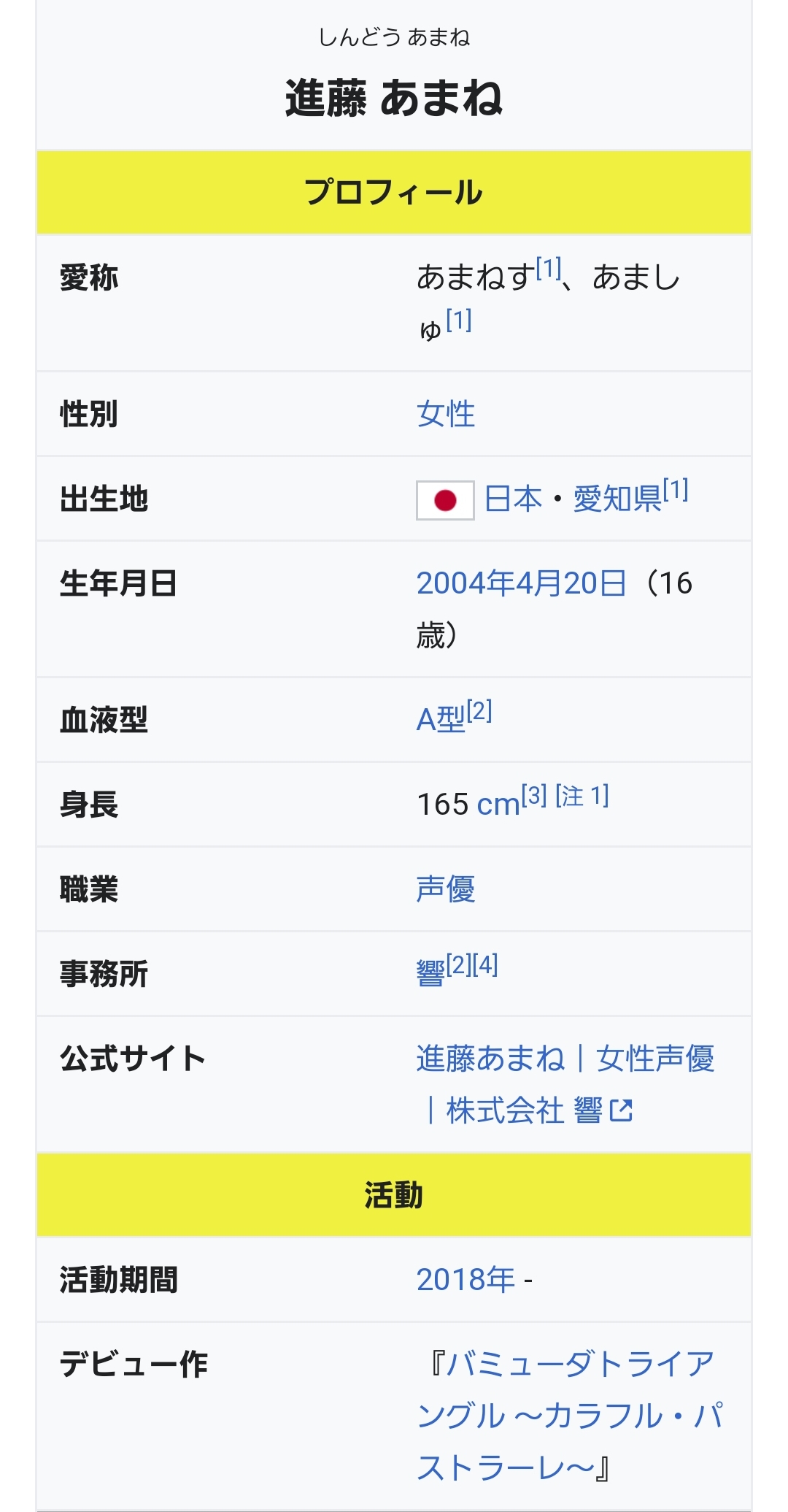Open the 女性 gender link
This screenshot has height=1512, width=788.
(446, 414)
